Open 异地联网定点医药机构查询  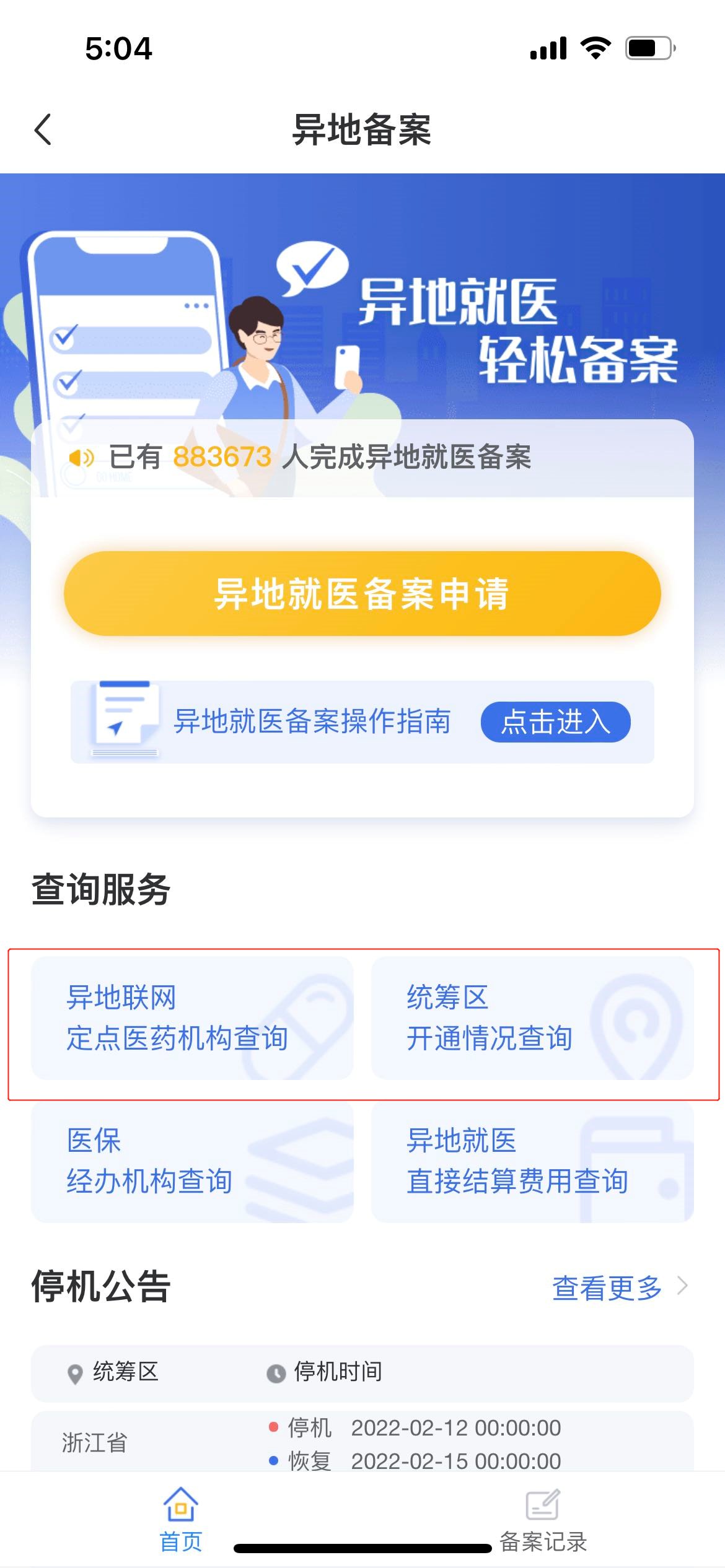tap(192, 1018)
